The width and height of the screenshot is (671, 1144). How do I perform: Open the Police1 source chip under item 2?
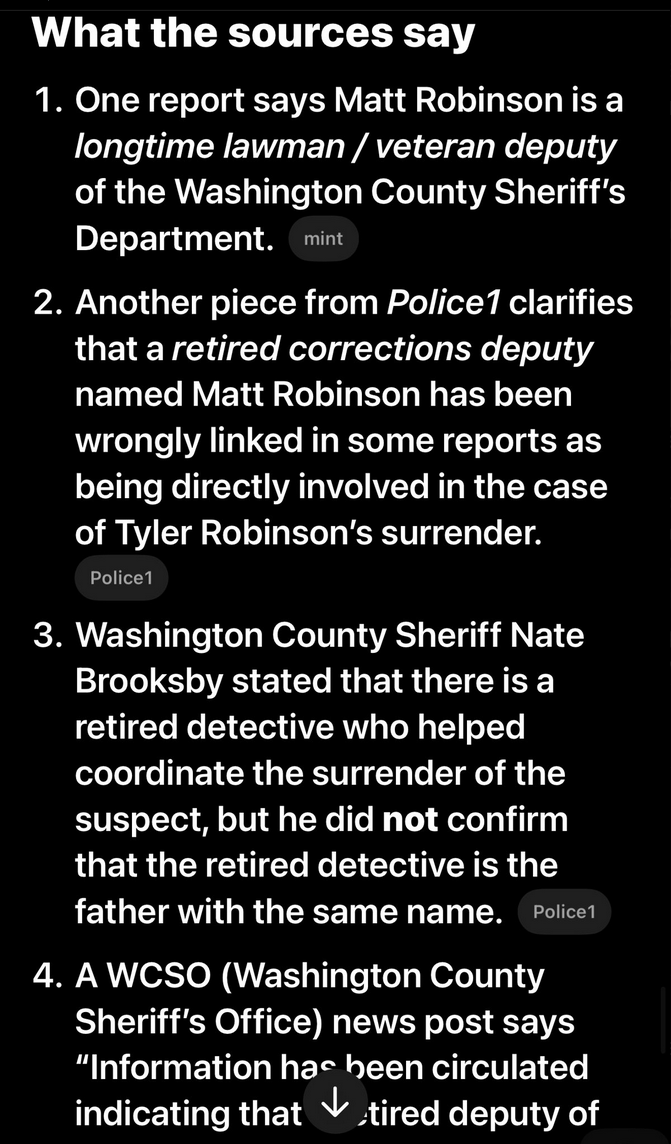click(122, 578)
